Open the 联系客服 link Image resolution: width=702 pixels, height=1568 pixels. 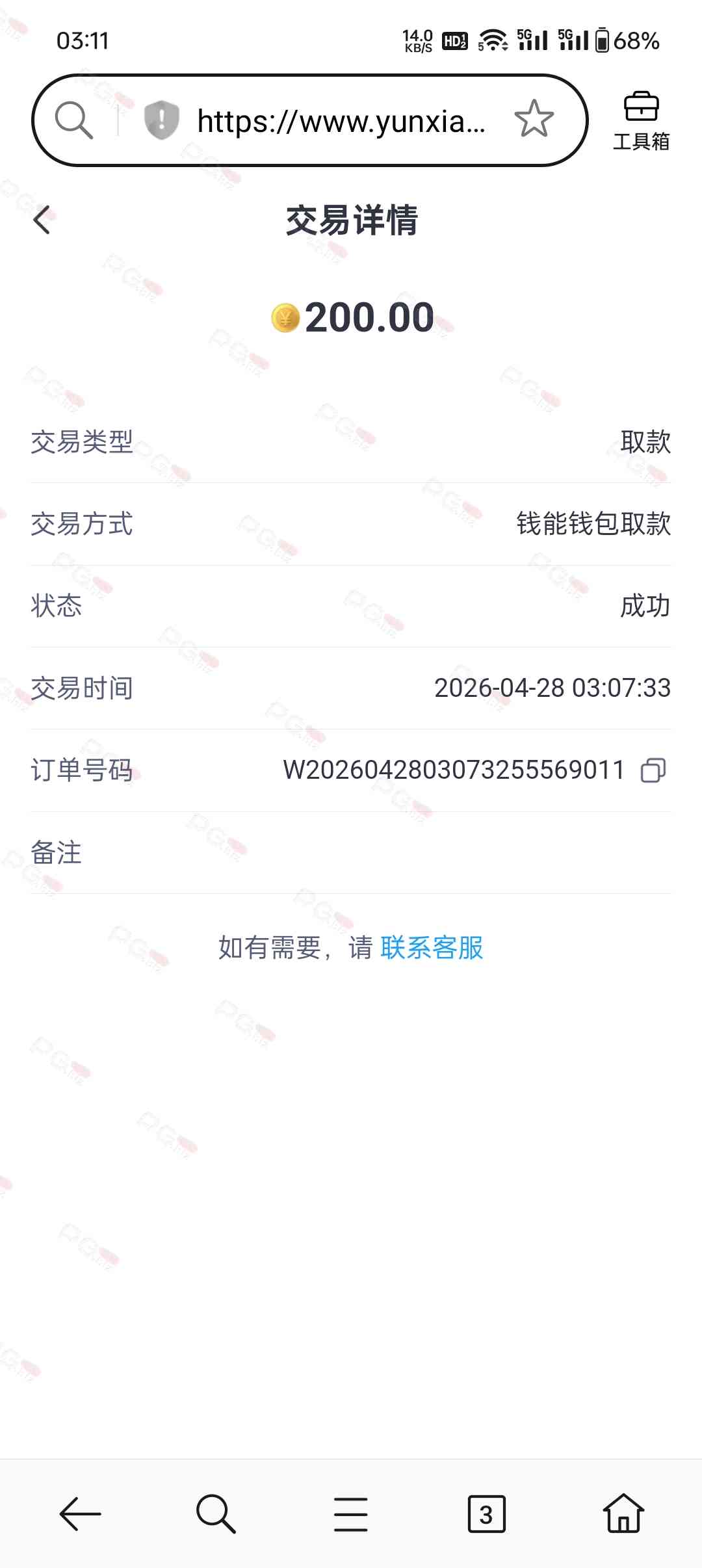point(432,948)
